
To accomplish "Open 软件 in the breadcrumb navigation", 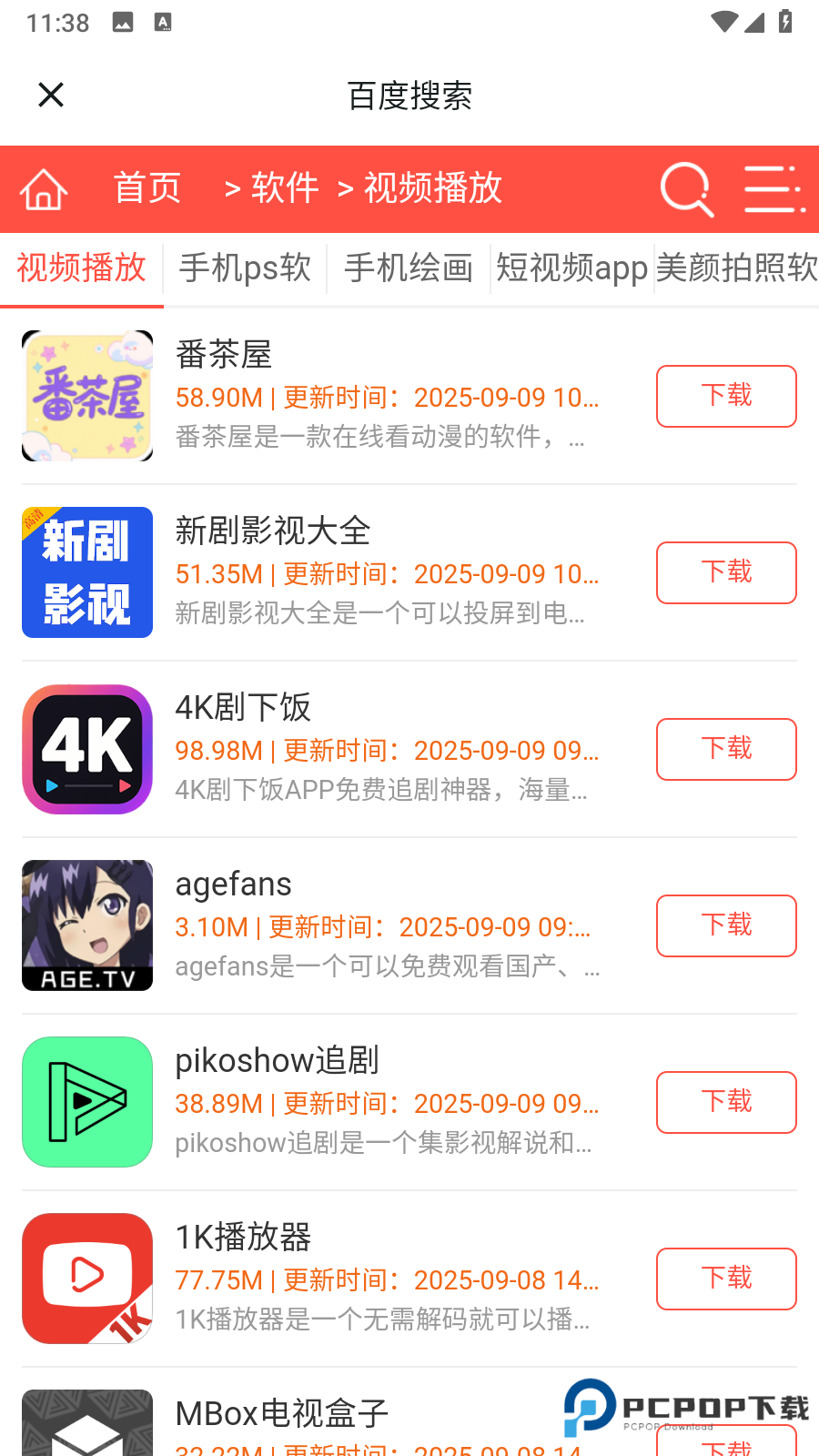I will [287, 188].
